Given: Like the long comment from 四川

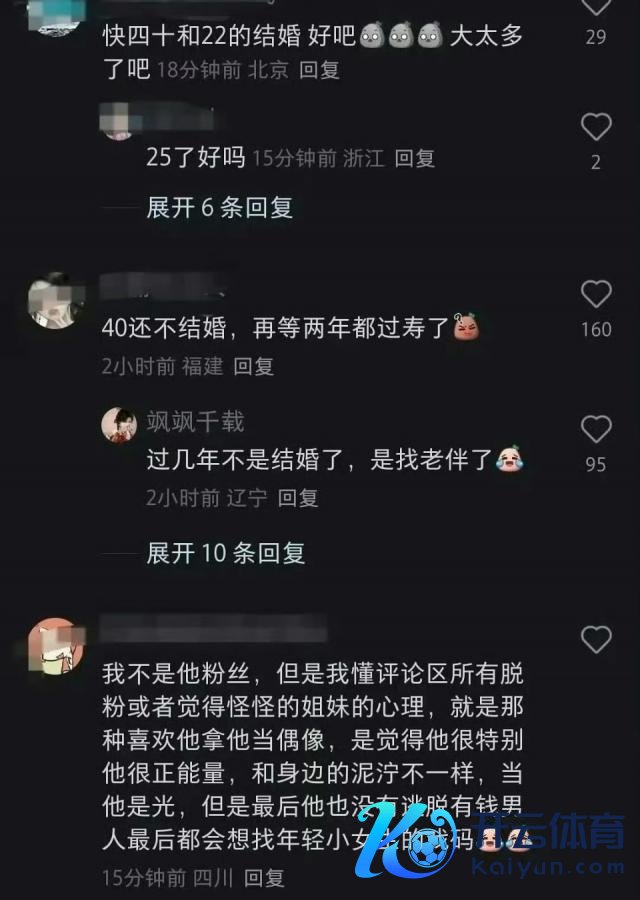Looking at the screenshot, I should [596, 640].
